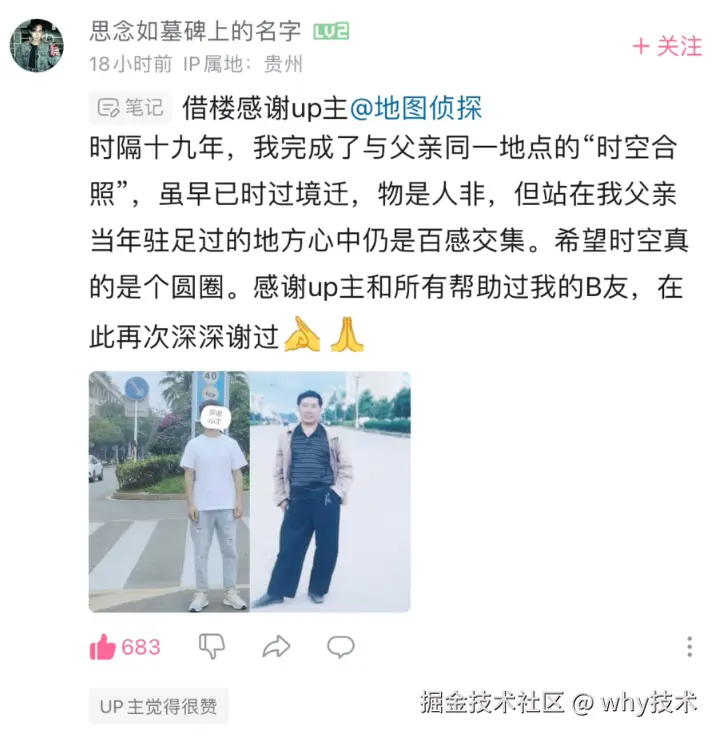The height and width of the screenshot is (738, 719).
Task: Follow user with the 关注 button
Action: (x=667, y=46)
